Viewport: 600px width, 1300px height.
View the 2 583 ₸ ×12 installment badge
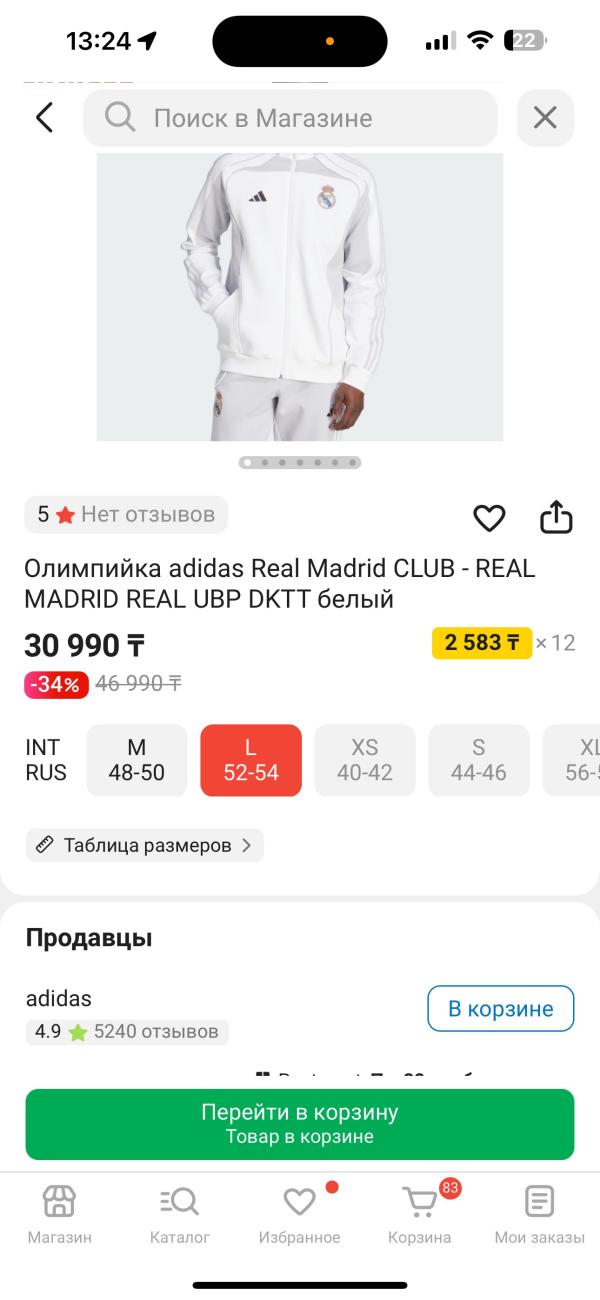pyautogui.click(x=482, y=643)
